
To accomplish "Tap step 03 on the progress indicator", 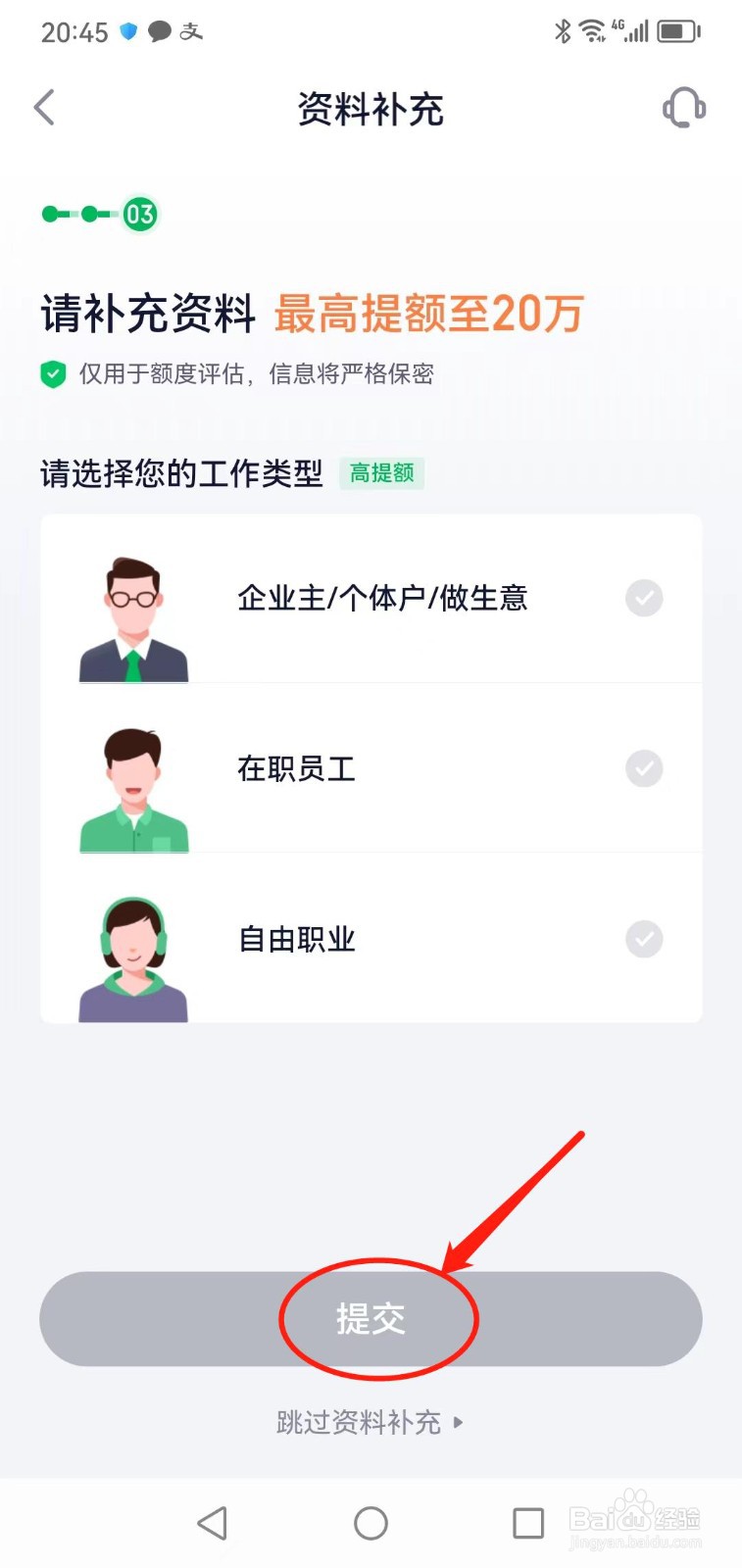I will point(140,214).
